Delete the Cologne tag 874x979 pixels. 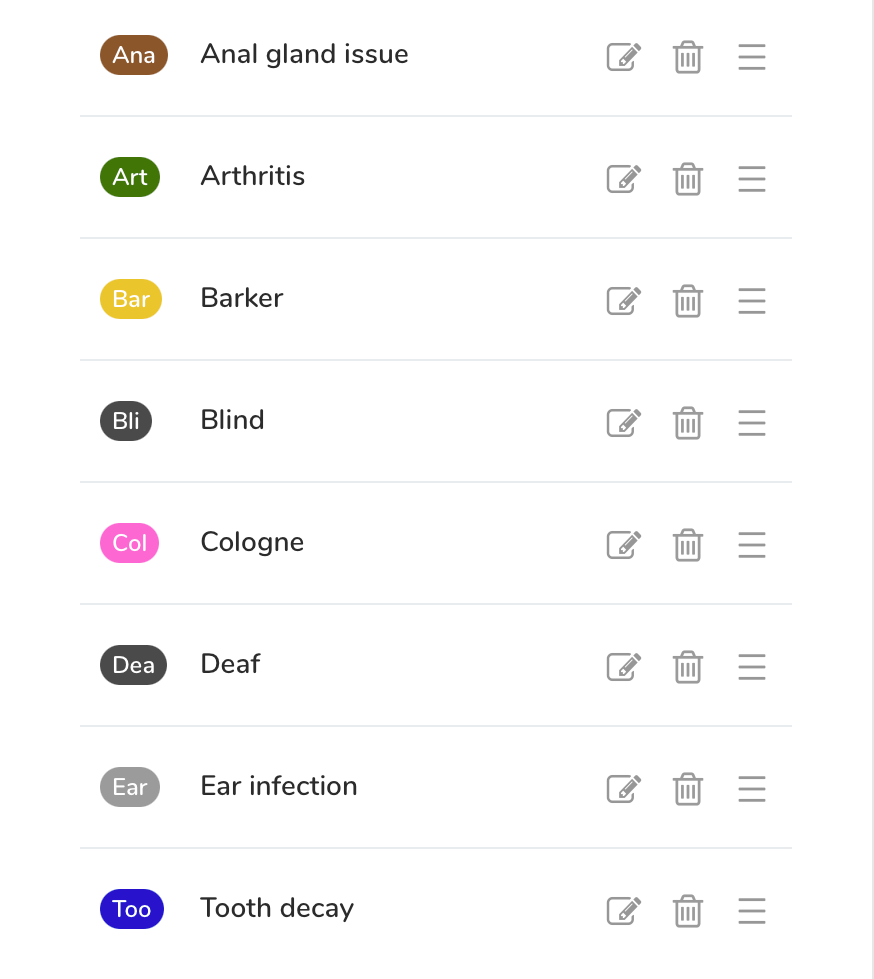[687, 545]
